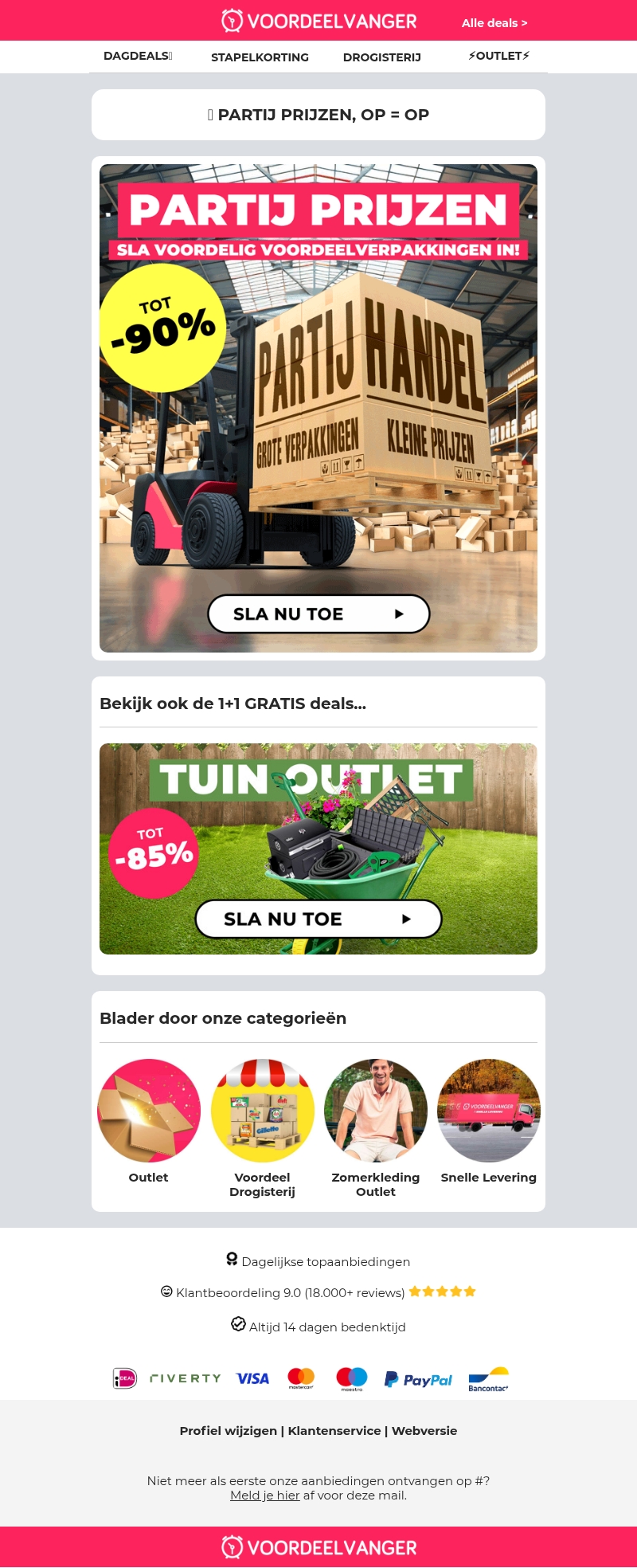
Task: Open the Alle deals link
Action: [494, 23]
